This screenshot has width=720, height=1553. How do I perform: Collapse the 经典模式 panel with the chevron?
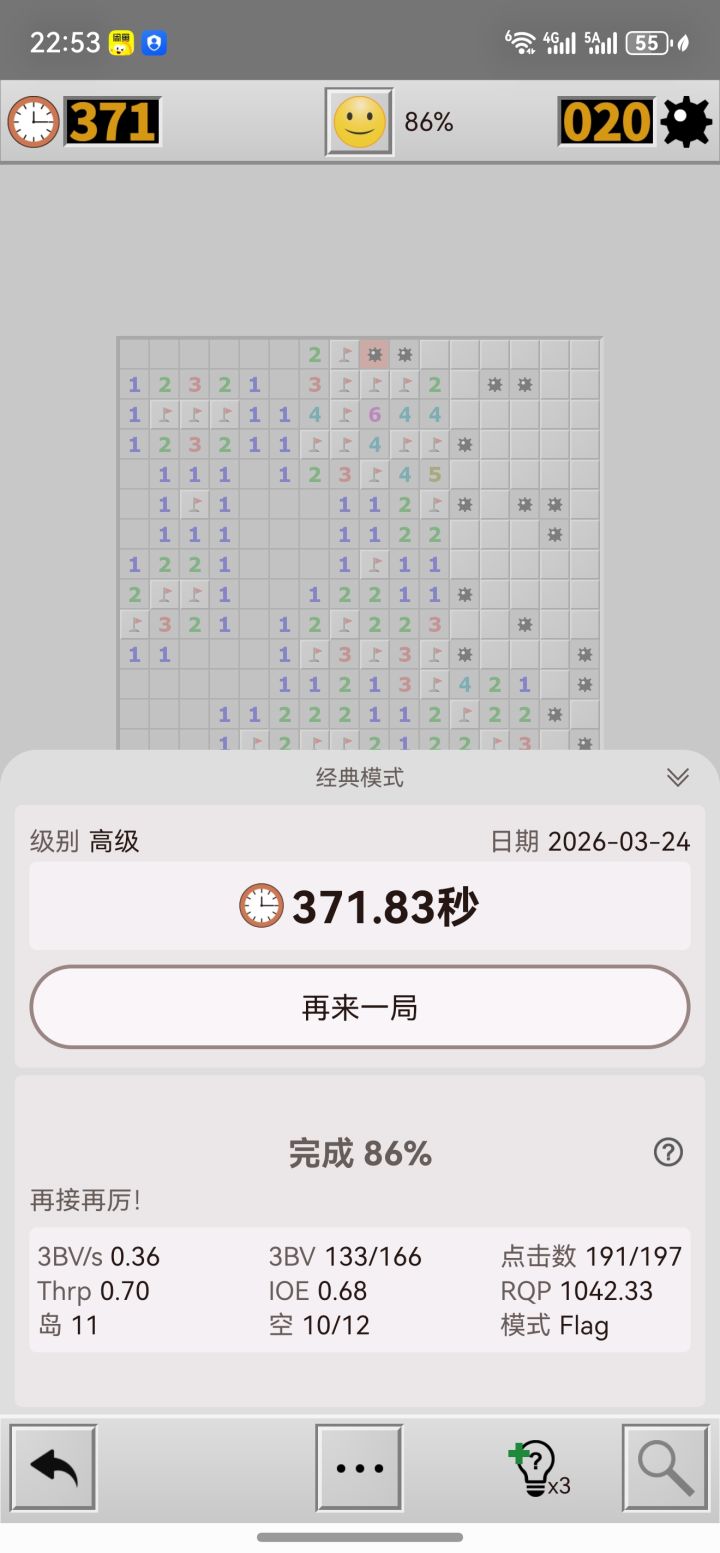[x=678, y=777]
